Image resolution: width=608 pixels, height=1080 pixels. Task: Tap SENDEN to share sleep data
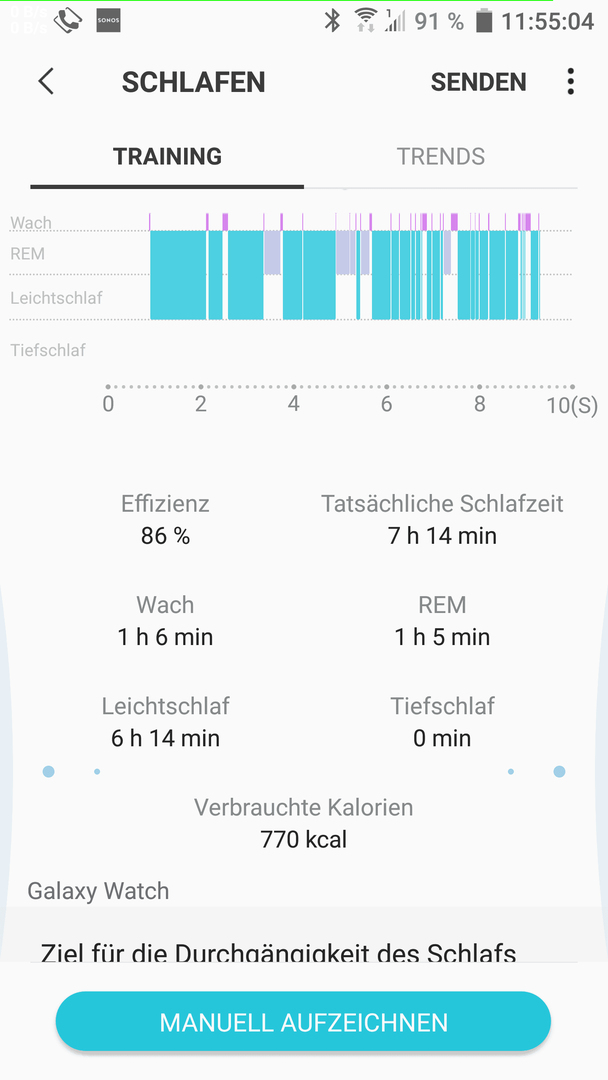(479, 82)
